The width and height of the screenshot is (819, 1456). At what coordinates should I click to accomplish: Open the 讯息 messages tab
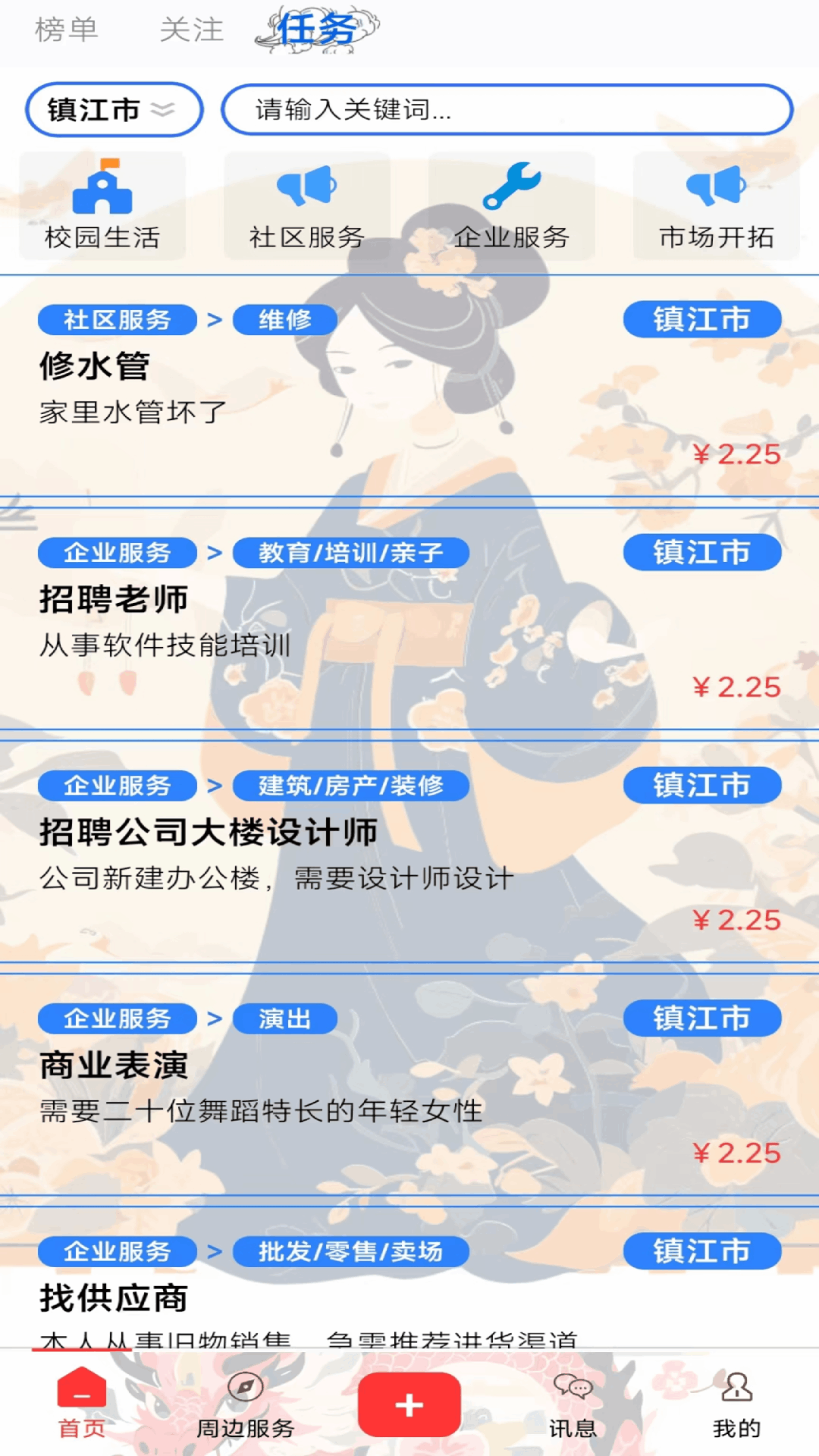pyautogui.click(x=573, y=1404)
